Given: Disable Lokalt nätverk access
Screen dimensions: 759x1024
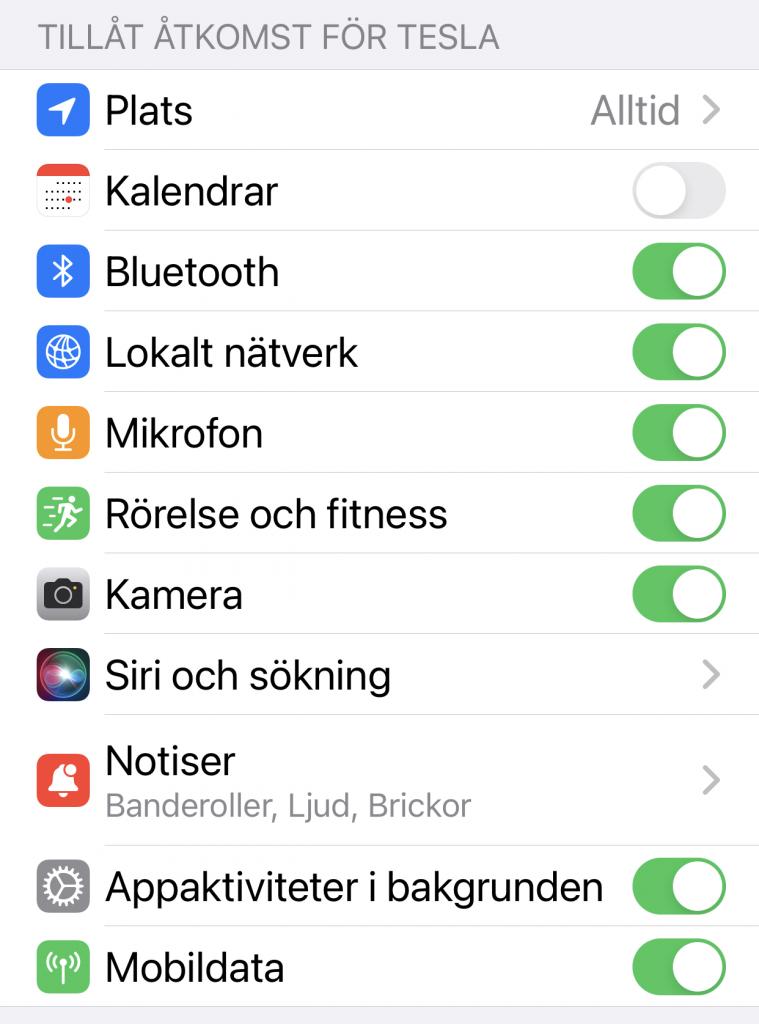Looking at the screenshot, I should coord(678,353).
